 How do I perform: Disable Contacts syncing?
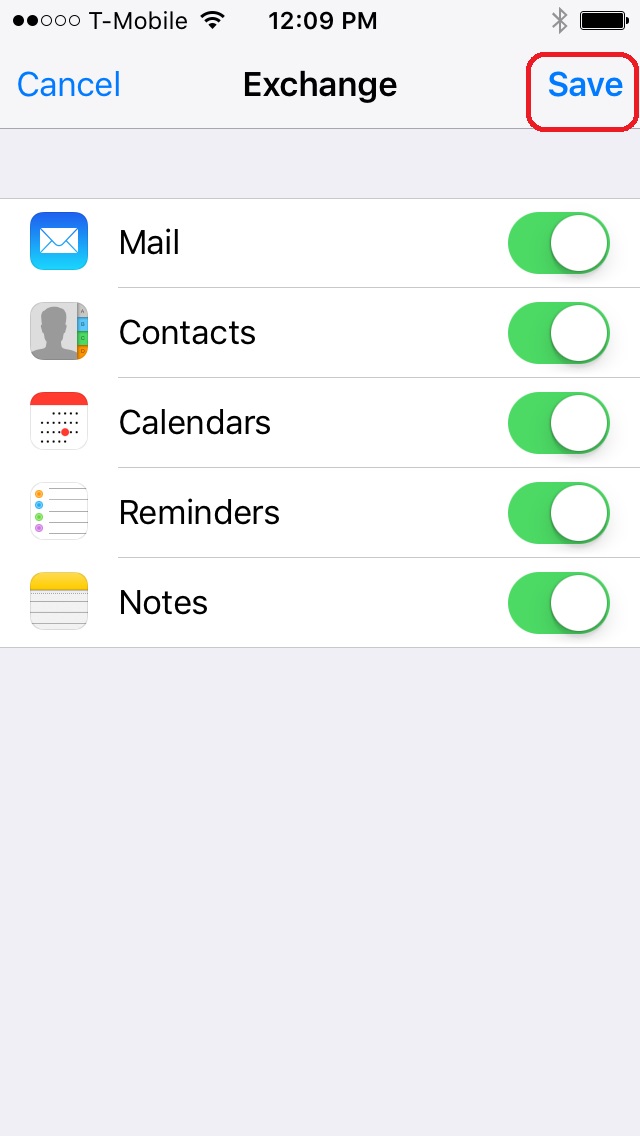click(x=559, y=333)
